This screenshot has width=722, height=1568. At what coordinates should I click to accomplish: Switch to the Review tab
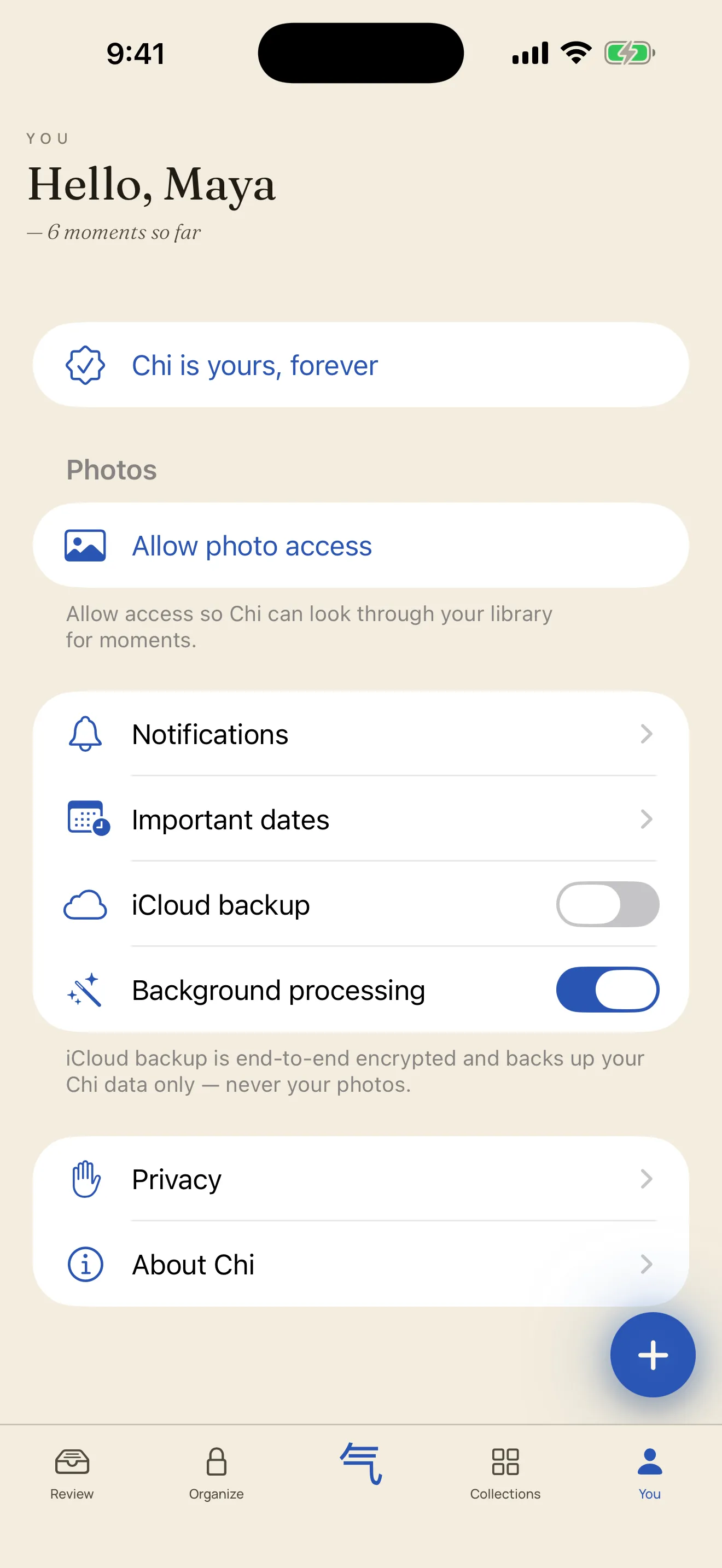[x=72, y=1473]
